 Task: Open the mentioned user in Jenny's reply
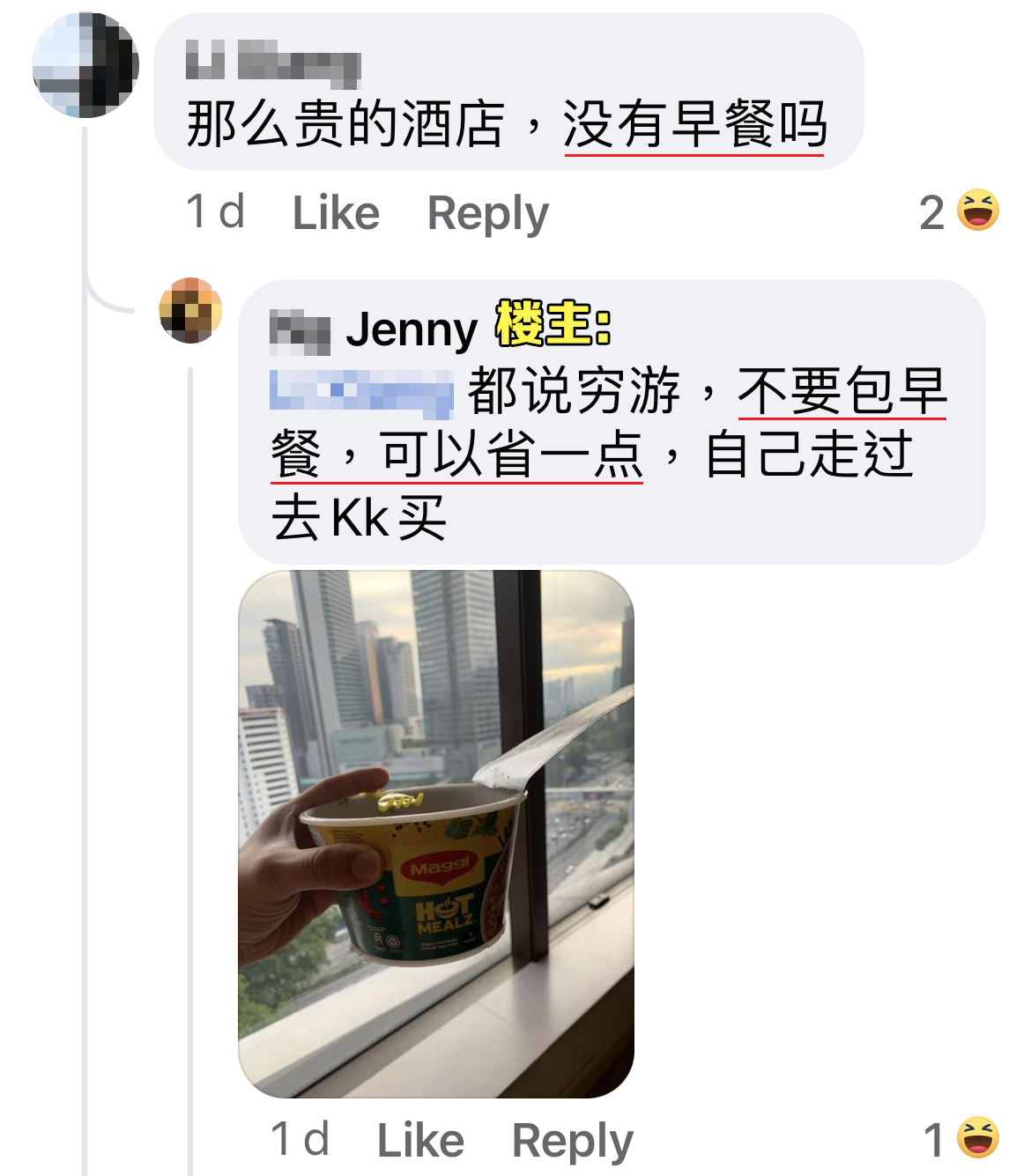point(361,391)
